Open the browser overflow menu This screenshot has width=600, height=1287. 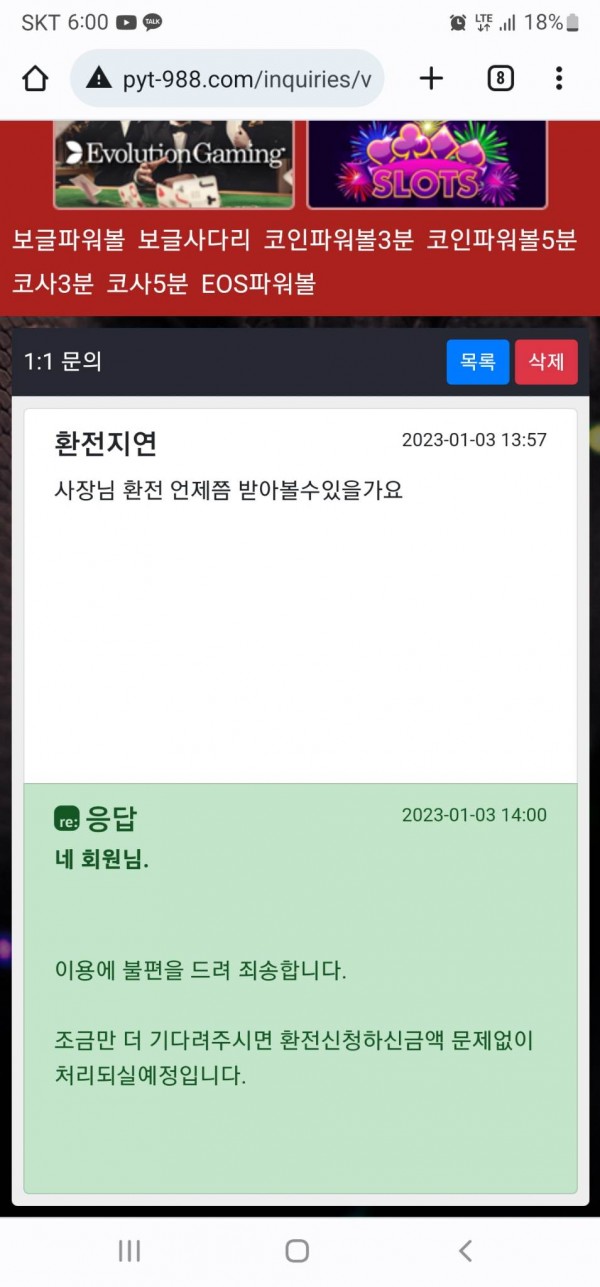(x=559, y=79)
